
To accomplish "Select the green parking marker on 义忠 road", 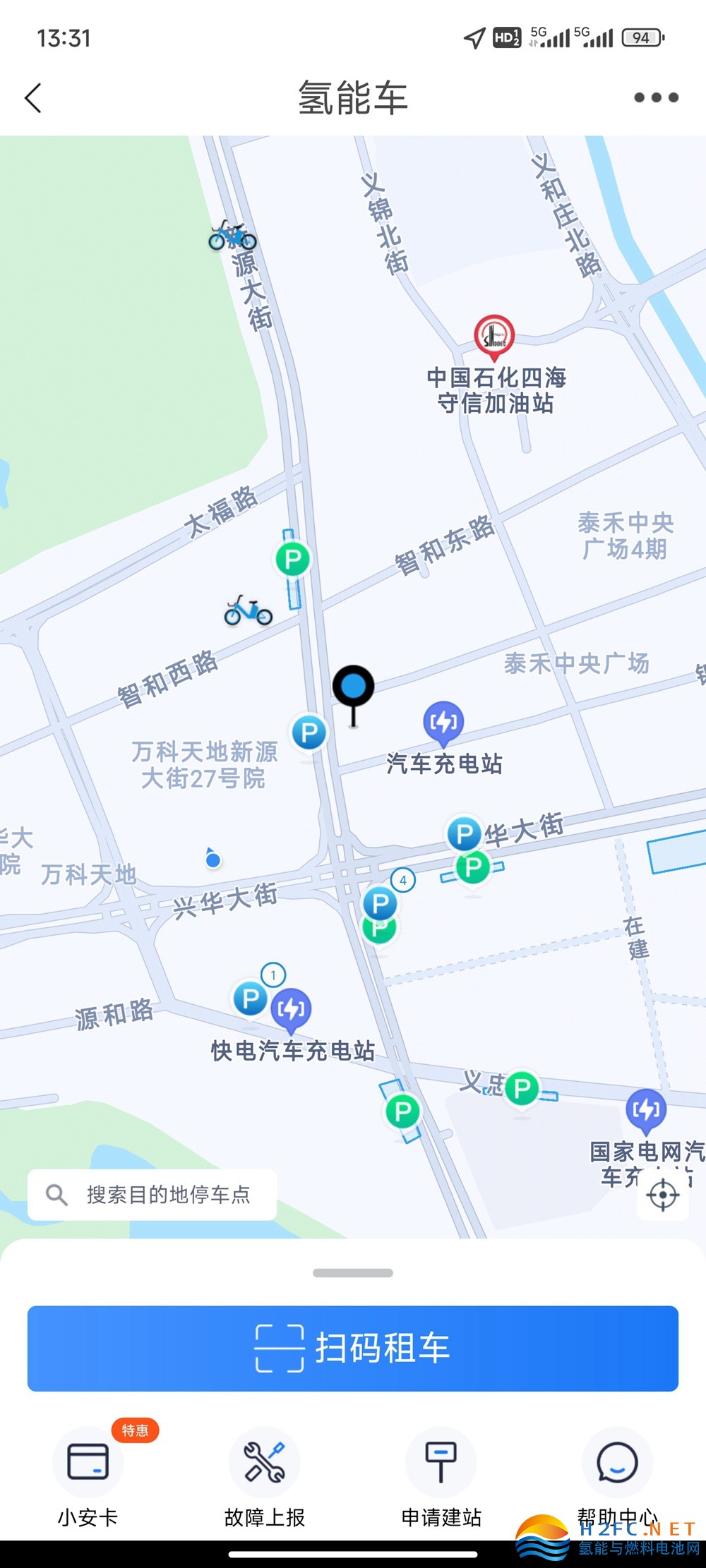I will pos(522,1088).
